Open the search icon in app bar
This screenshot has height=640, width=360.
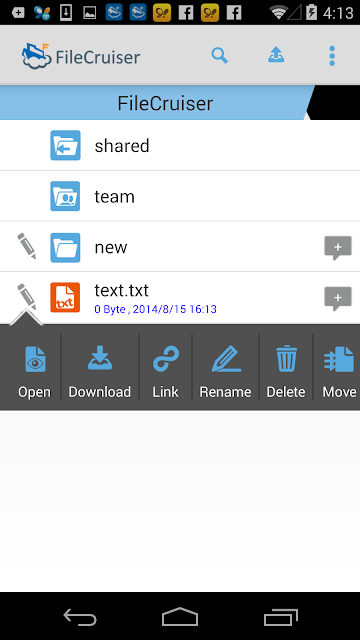tap(220, 56)
